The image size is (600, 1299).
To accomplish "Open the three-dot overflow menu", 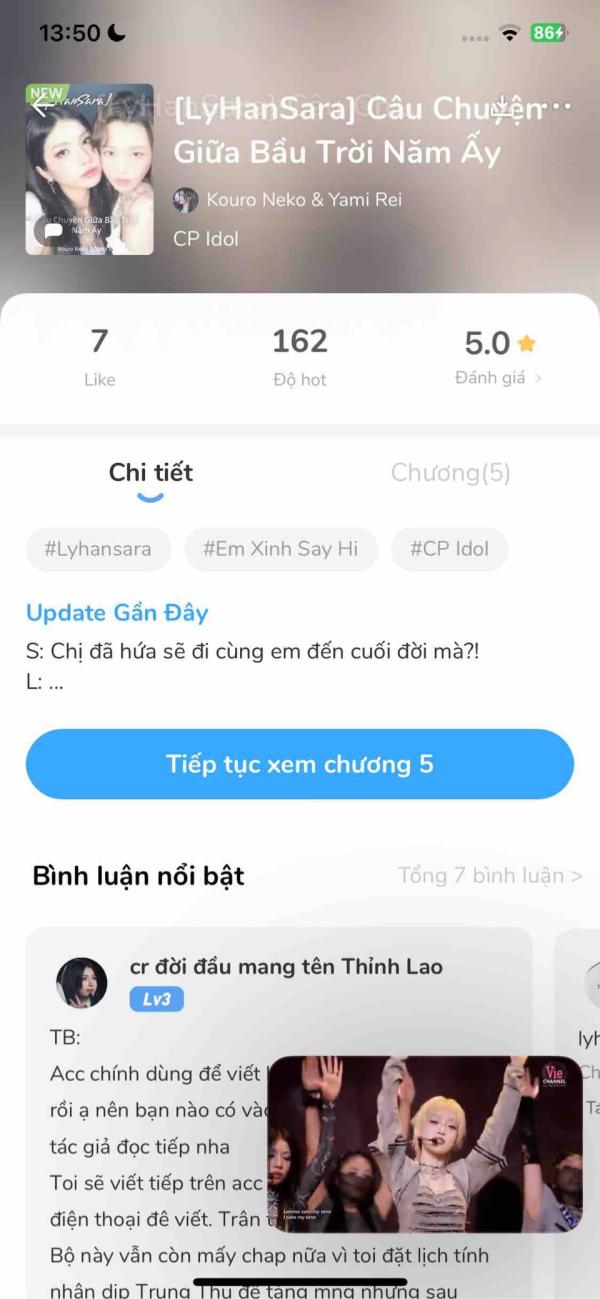I will click(560, 107).
